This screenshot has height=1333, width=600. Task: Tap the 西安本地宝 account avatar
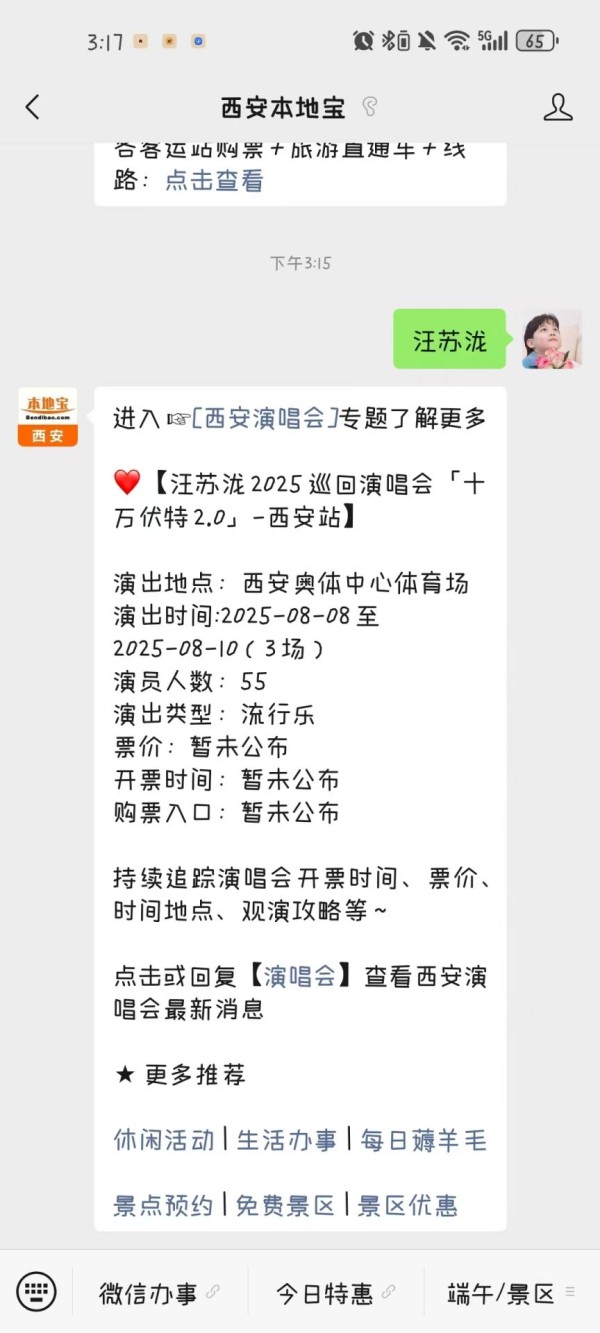[x=48, y=417]
